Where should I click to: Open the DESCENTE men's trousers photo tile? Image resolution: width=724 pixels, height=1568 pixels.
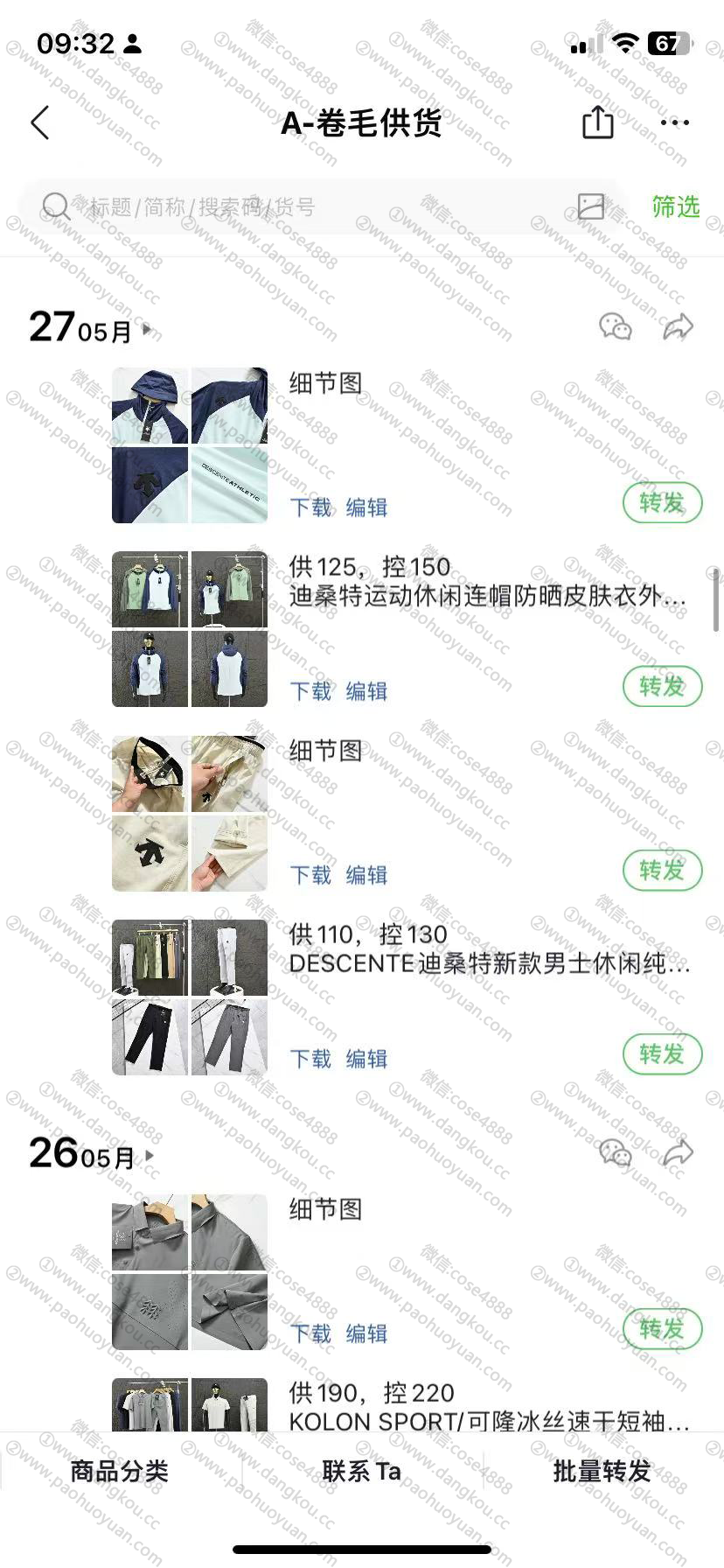point(190,996)
